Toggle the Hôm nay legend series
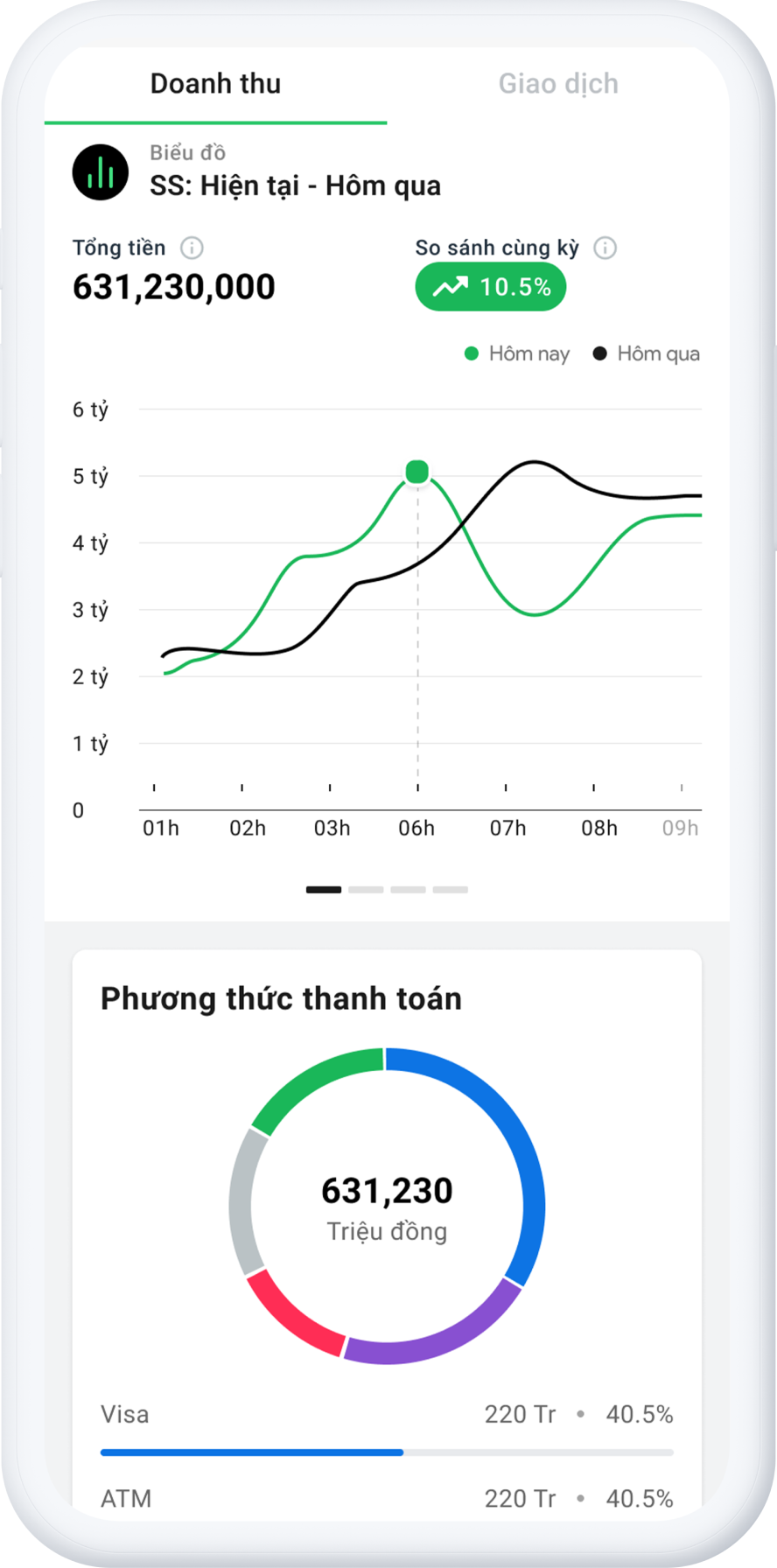 517,354
